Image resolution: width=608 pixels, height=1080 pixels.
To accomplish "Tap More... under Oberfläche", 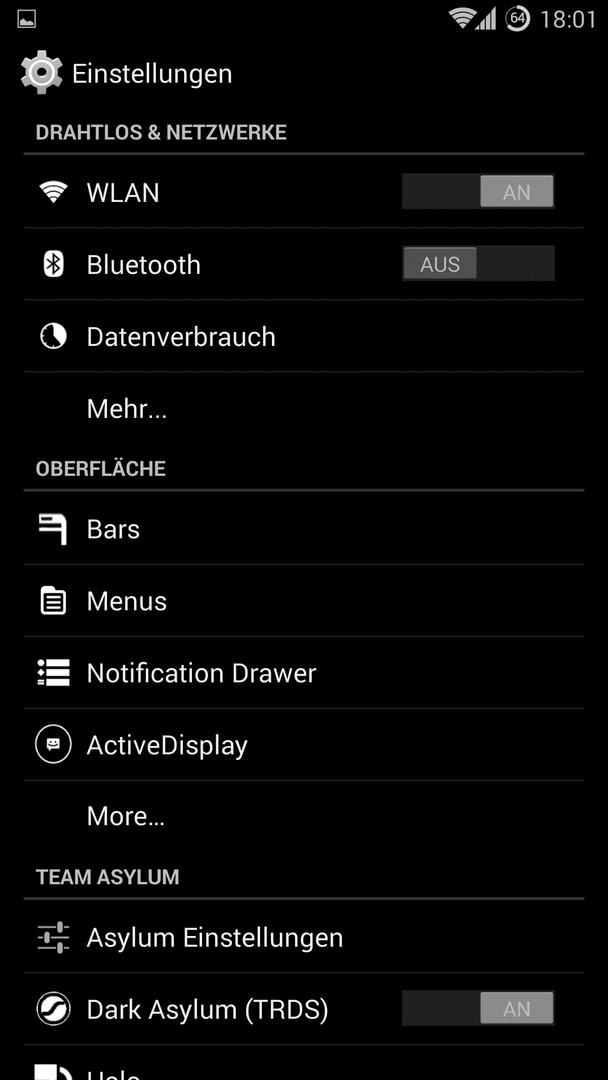I will [x=304, y=816].
